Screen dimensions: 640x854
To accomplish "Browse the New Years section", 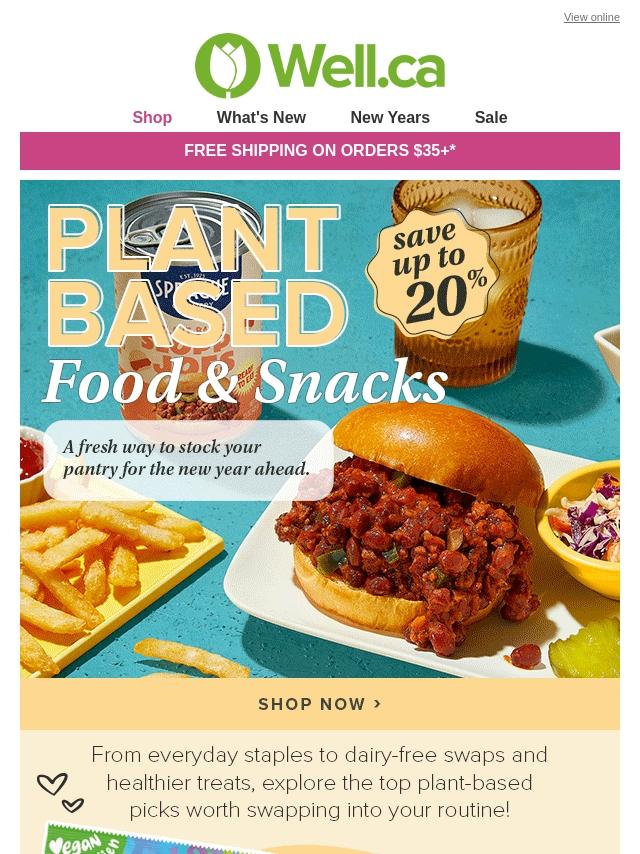I will coord(390,117).
